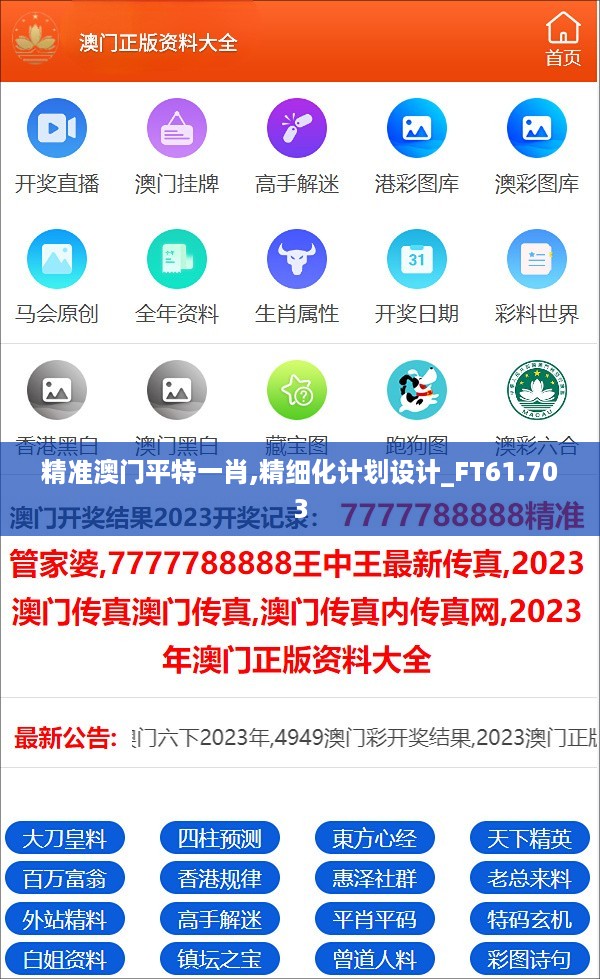Open 香港规律 button

click(x=220, y=879)
